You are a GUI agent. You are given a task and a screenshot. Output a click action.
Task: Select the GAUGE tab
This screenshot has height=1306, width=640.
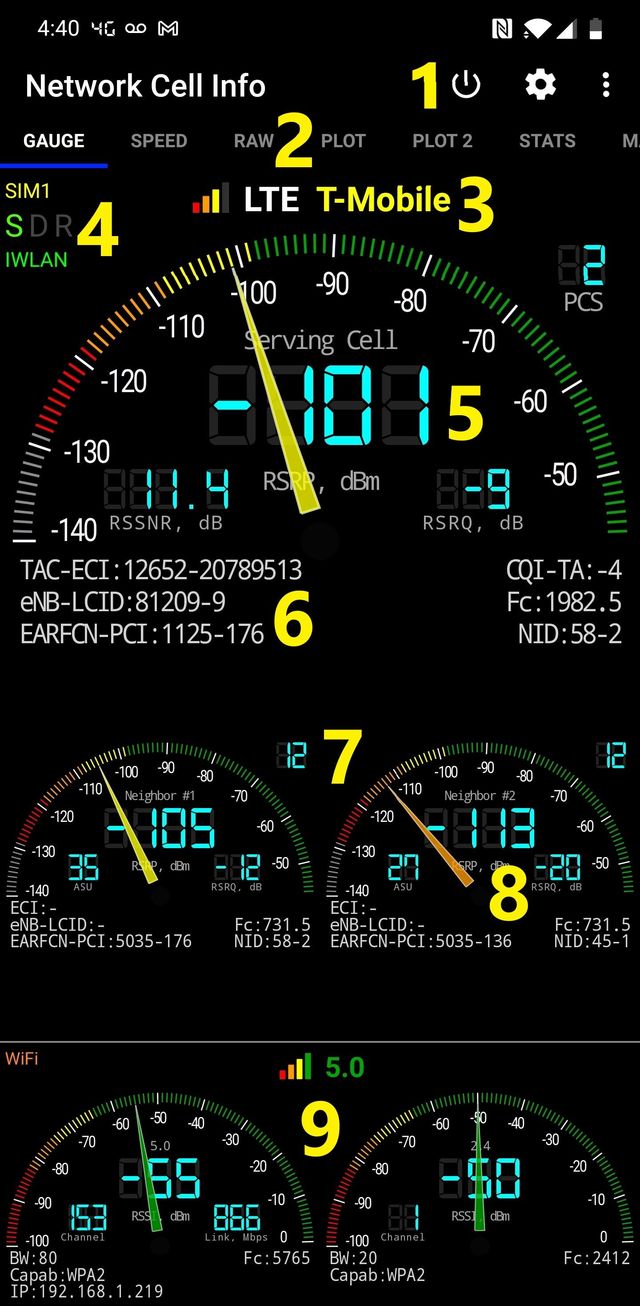pos(54,141)
